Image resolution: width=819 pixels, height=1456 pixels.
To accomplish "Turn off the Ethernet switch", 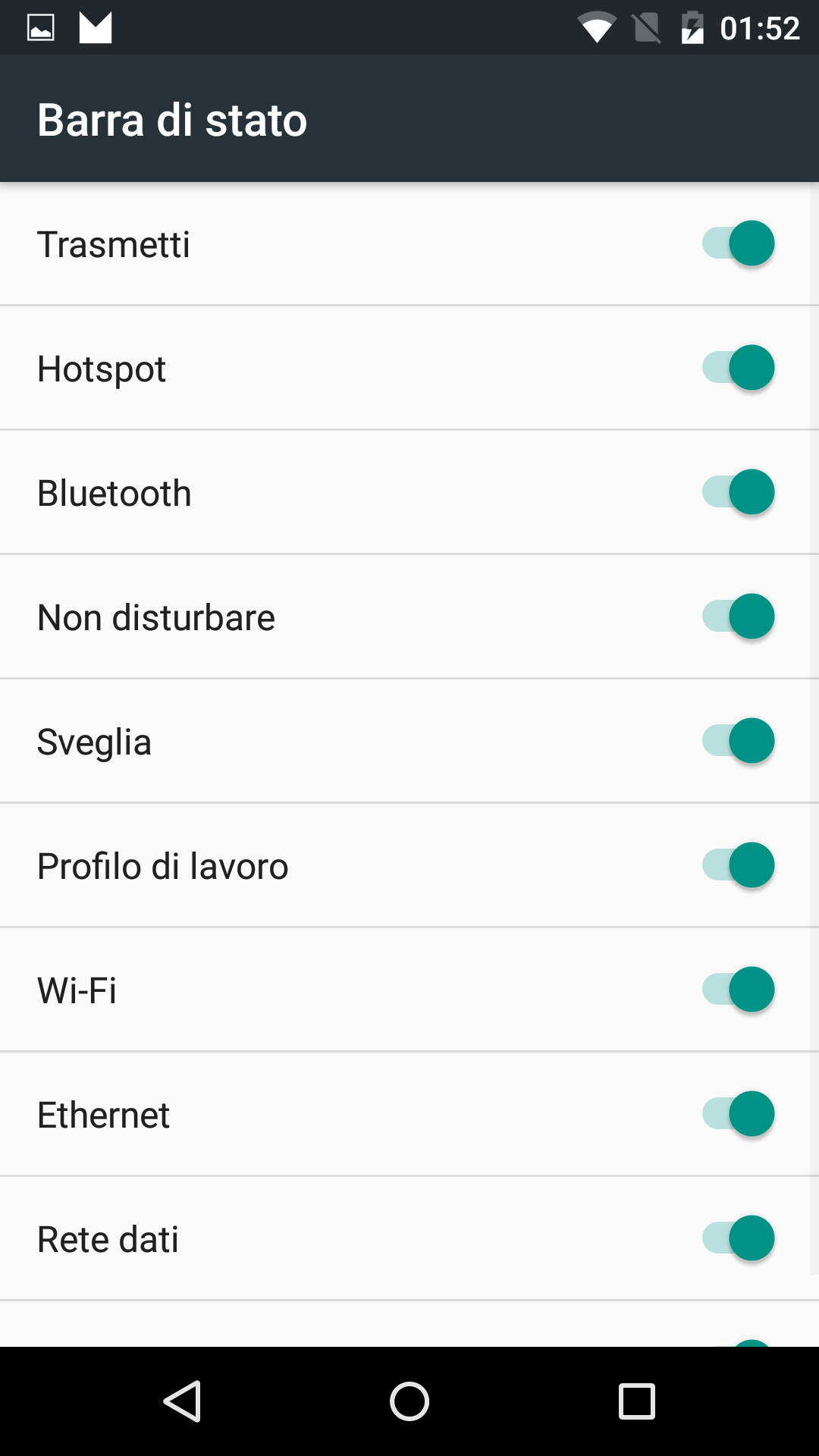I will pyautogui.click(x=739, y=1114).
